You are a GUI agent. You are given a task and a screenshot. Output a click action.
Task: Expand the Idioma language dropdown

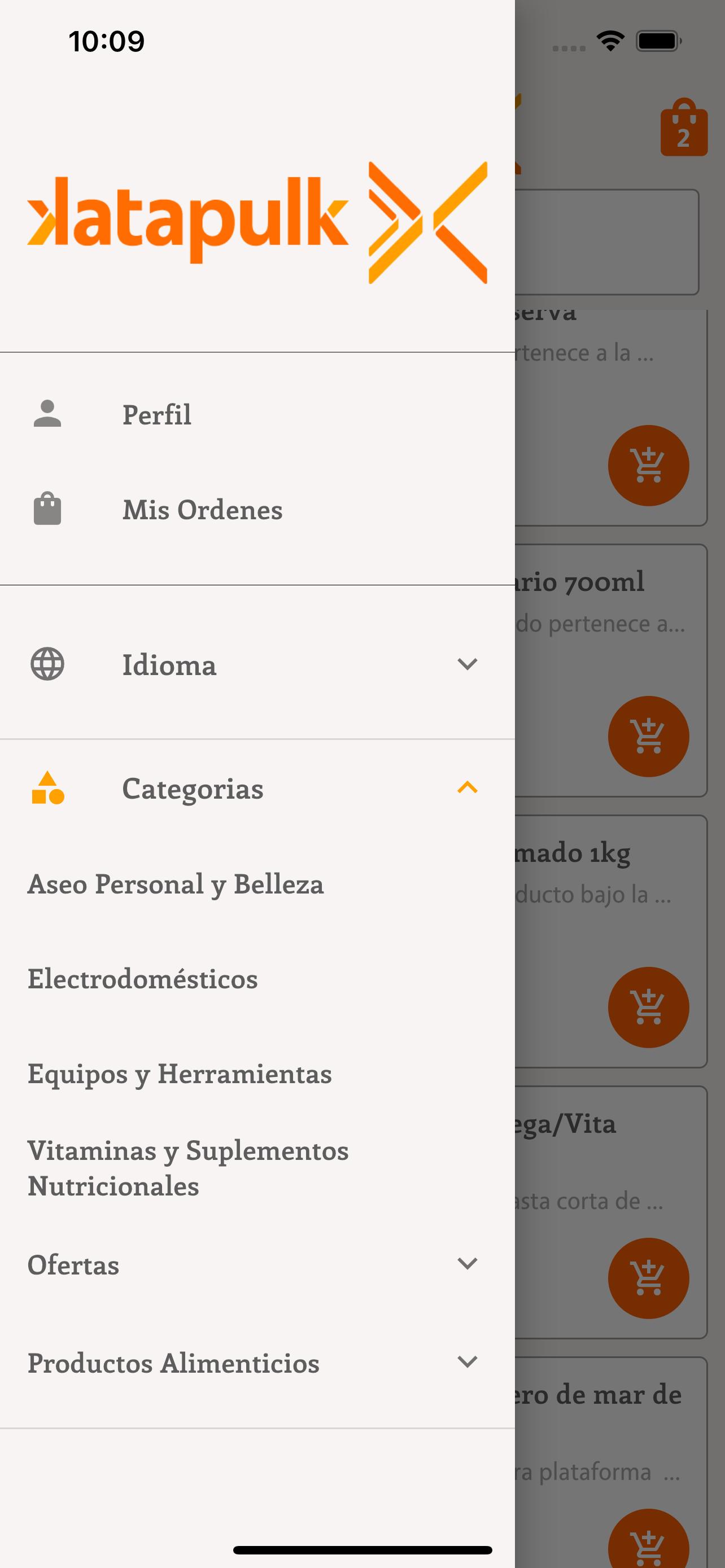pyautogui.click(x=257, y=664)
